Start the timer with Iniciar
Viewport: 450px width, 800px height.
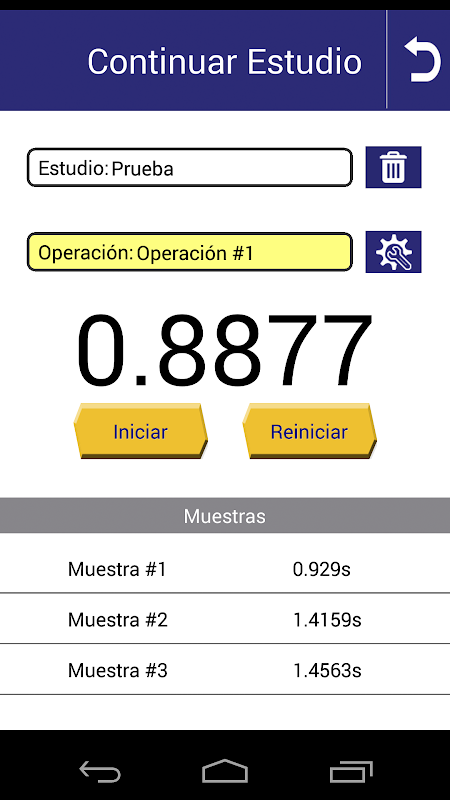[141, 432]
